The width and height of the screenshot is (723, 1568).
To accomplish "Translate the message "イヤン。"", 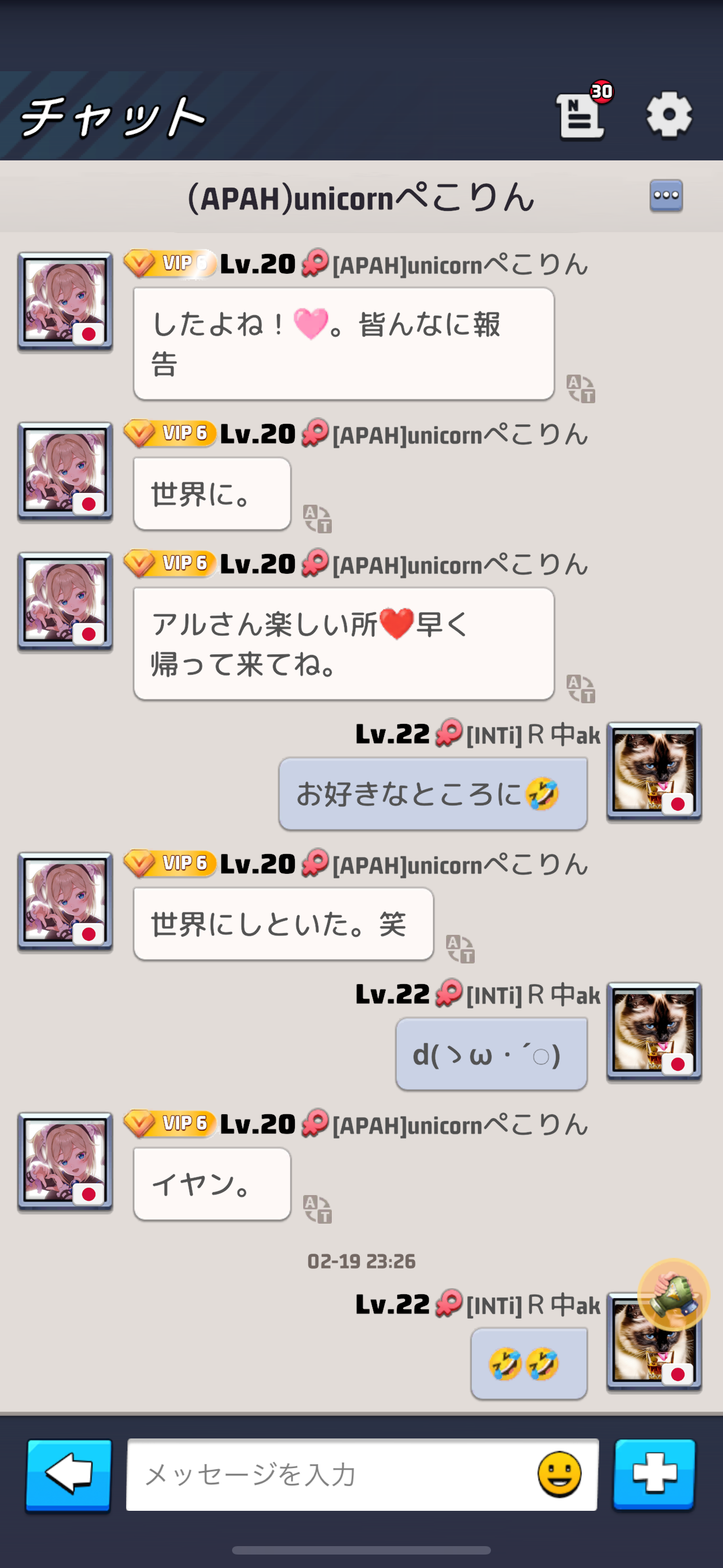I will point(317,1209).
